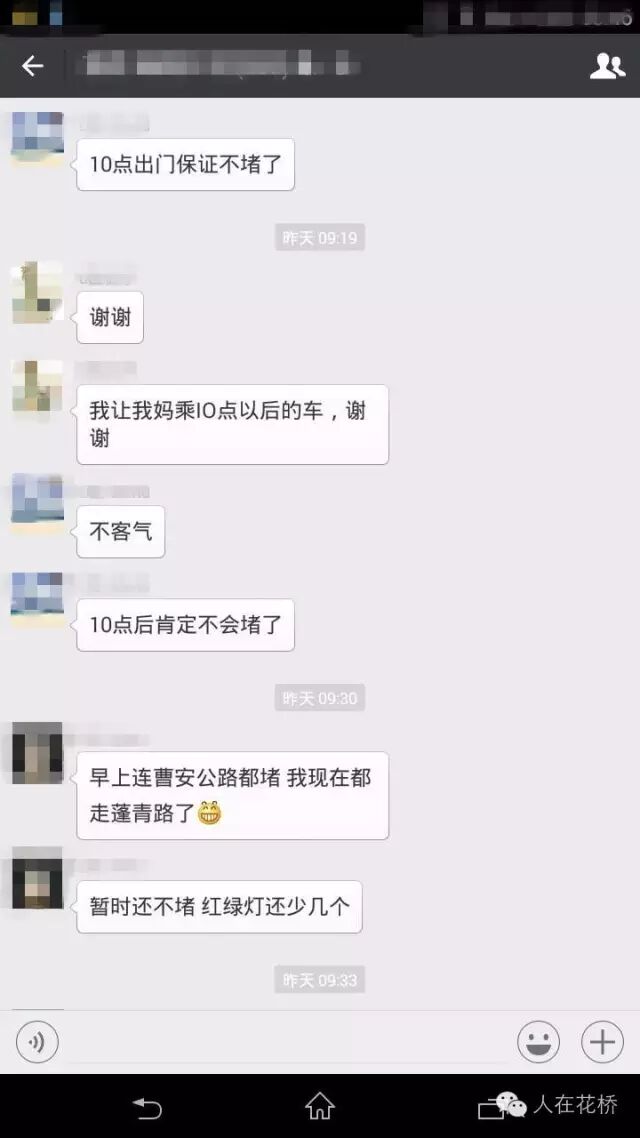Open the profile of the 暂时还不堵 sender

[x=37, y=878]
